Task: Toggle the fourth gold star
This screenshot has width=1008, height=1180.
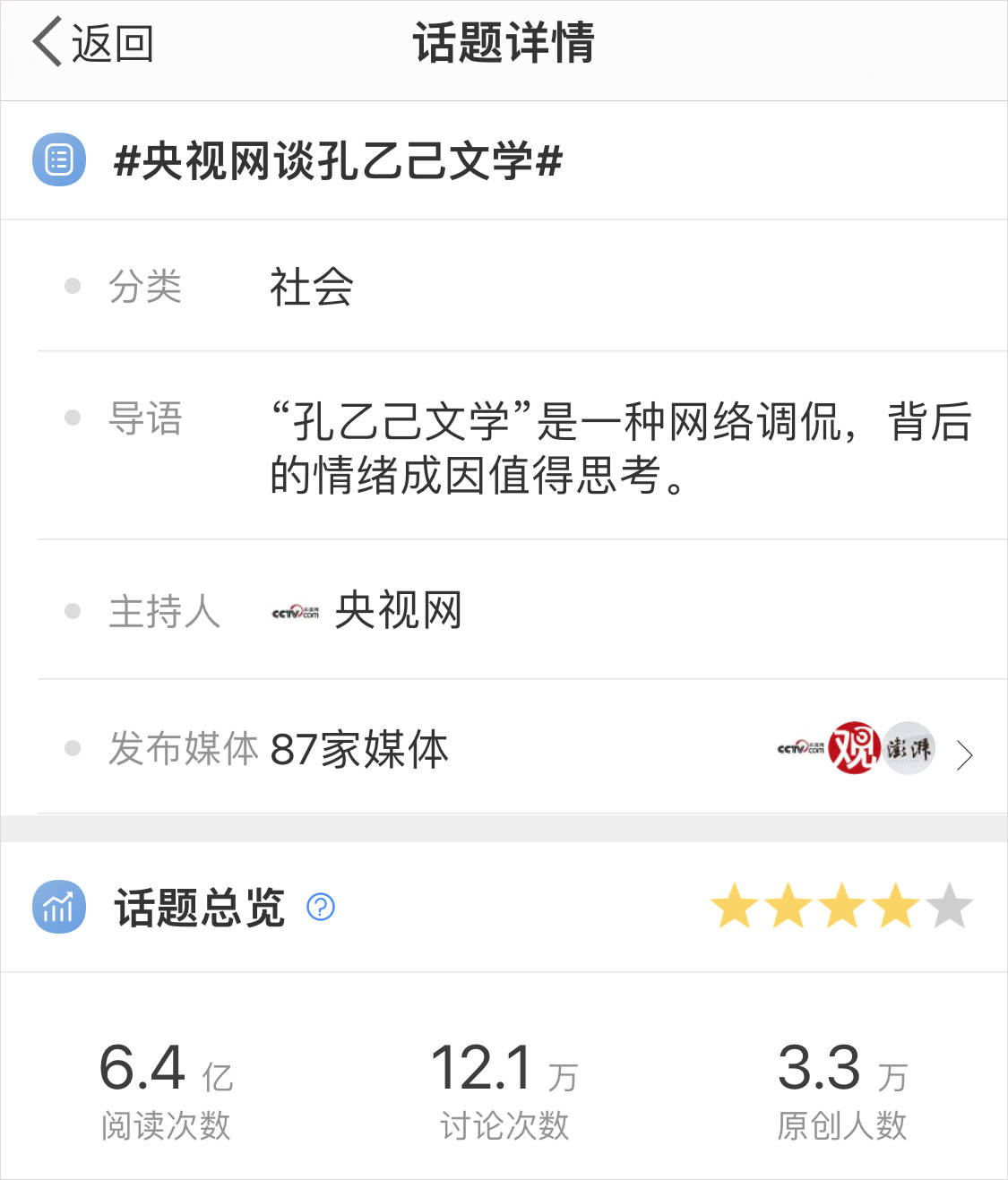Action: pyautogui.click(x=895, y=908)
